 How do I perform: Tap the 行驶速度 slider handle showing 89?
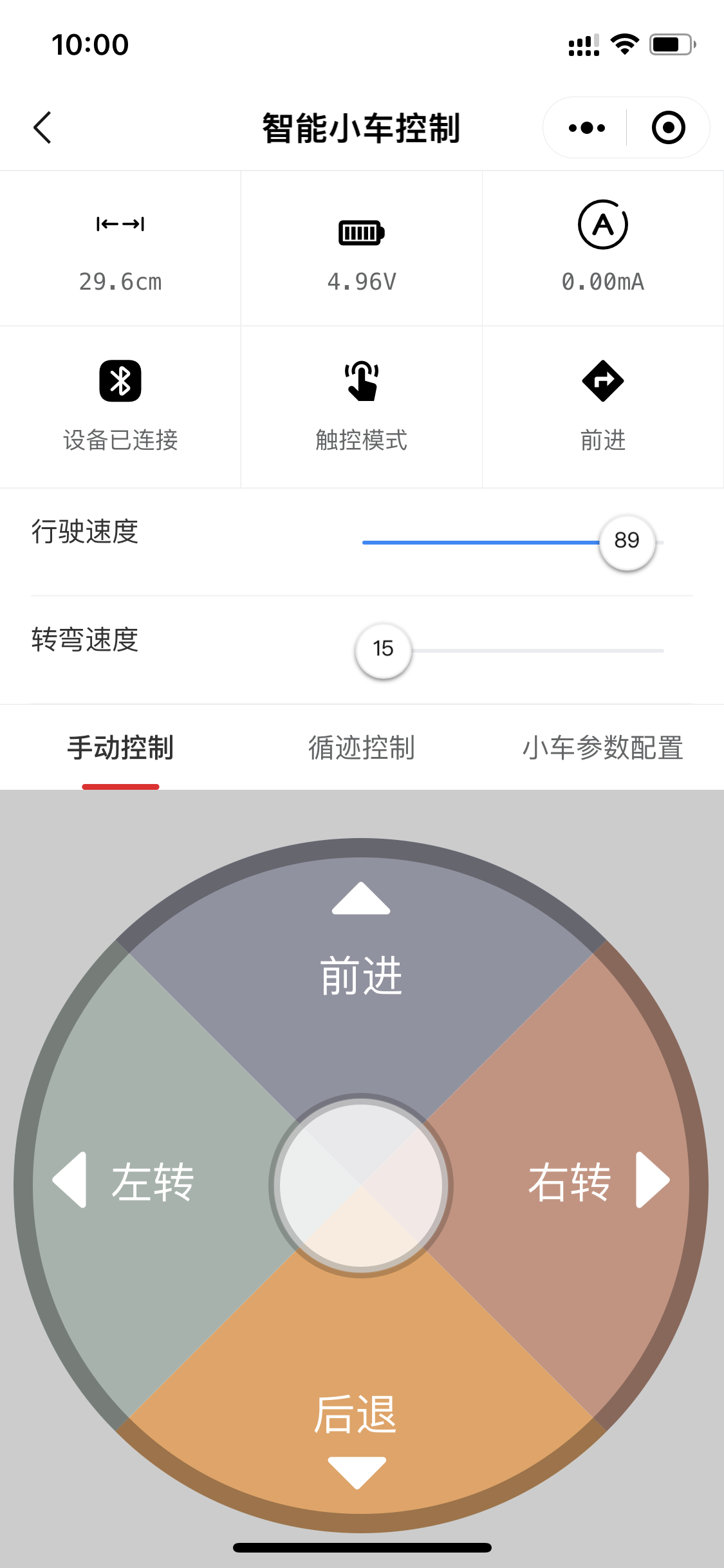(627, 542)
